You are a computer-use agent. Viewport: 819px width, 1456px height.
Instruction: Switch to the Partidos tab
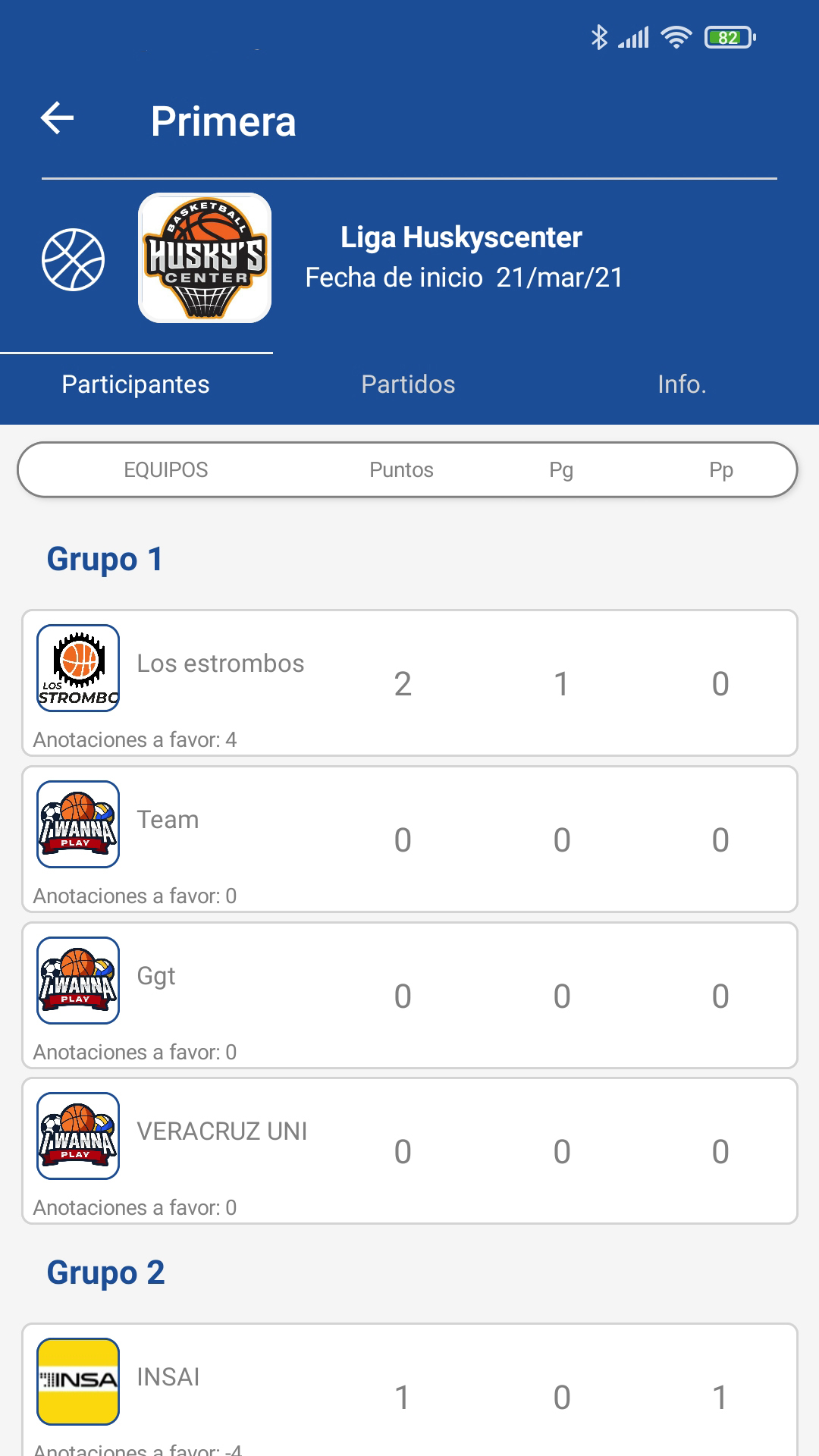(409, 384)
